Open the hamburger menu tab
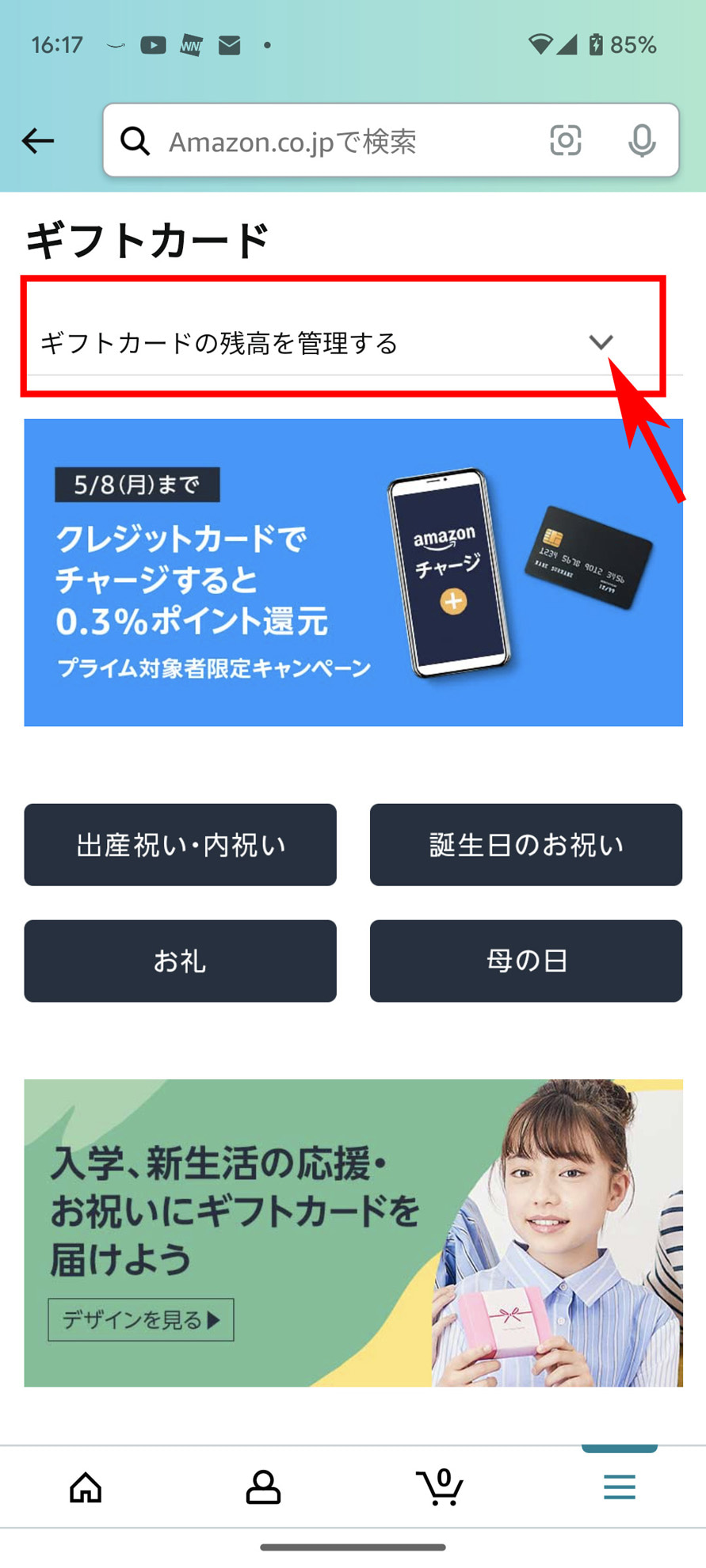The image size is (706, 1568). pos(619,1487)
